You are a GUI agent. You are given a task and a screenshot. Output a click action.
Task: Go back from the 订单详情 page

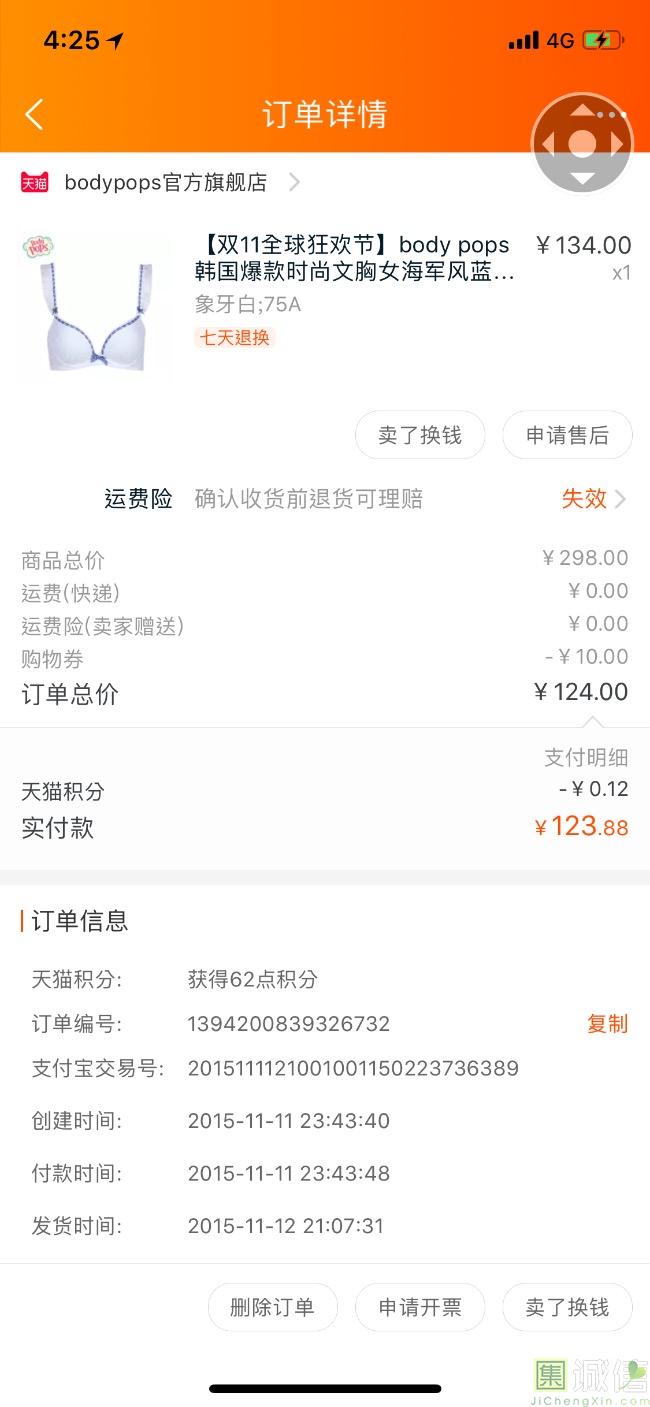click(34, 114)
